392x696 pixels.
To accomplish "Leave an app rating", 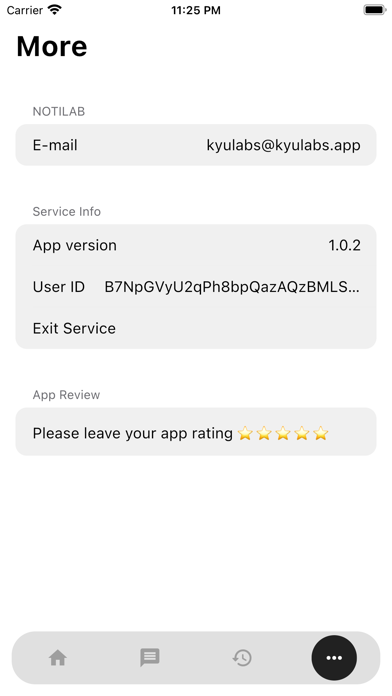I will (196, 432).
